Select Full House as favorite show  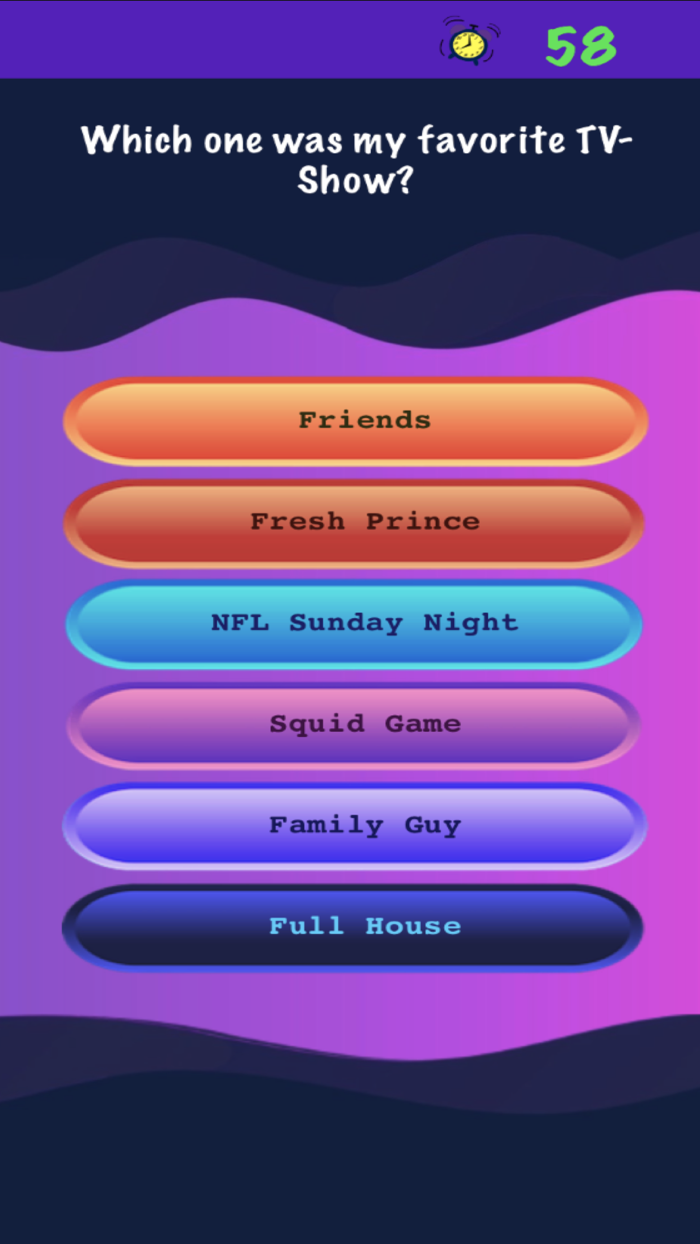point(352,927)
